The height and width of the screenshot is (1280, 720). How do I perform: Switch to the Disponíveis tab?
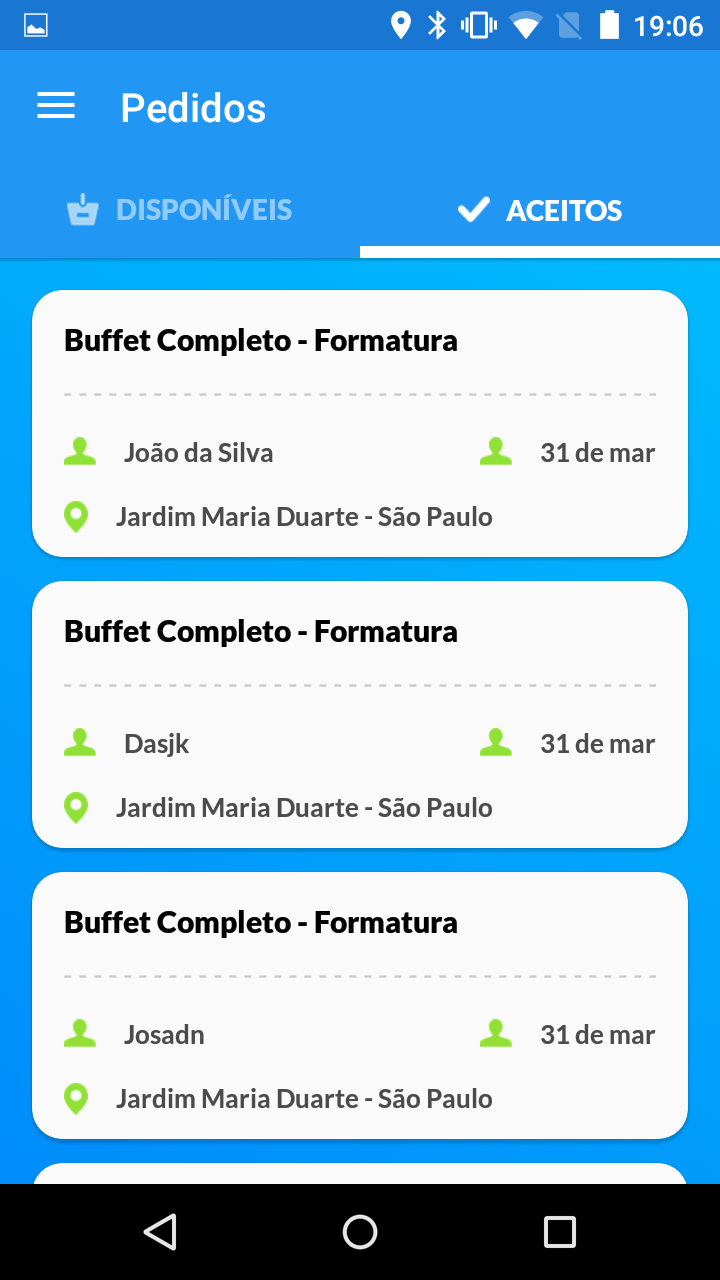tap(180, 210)
